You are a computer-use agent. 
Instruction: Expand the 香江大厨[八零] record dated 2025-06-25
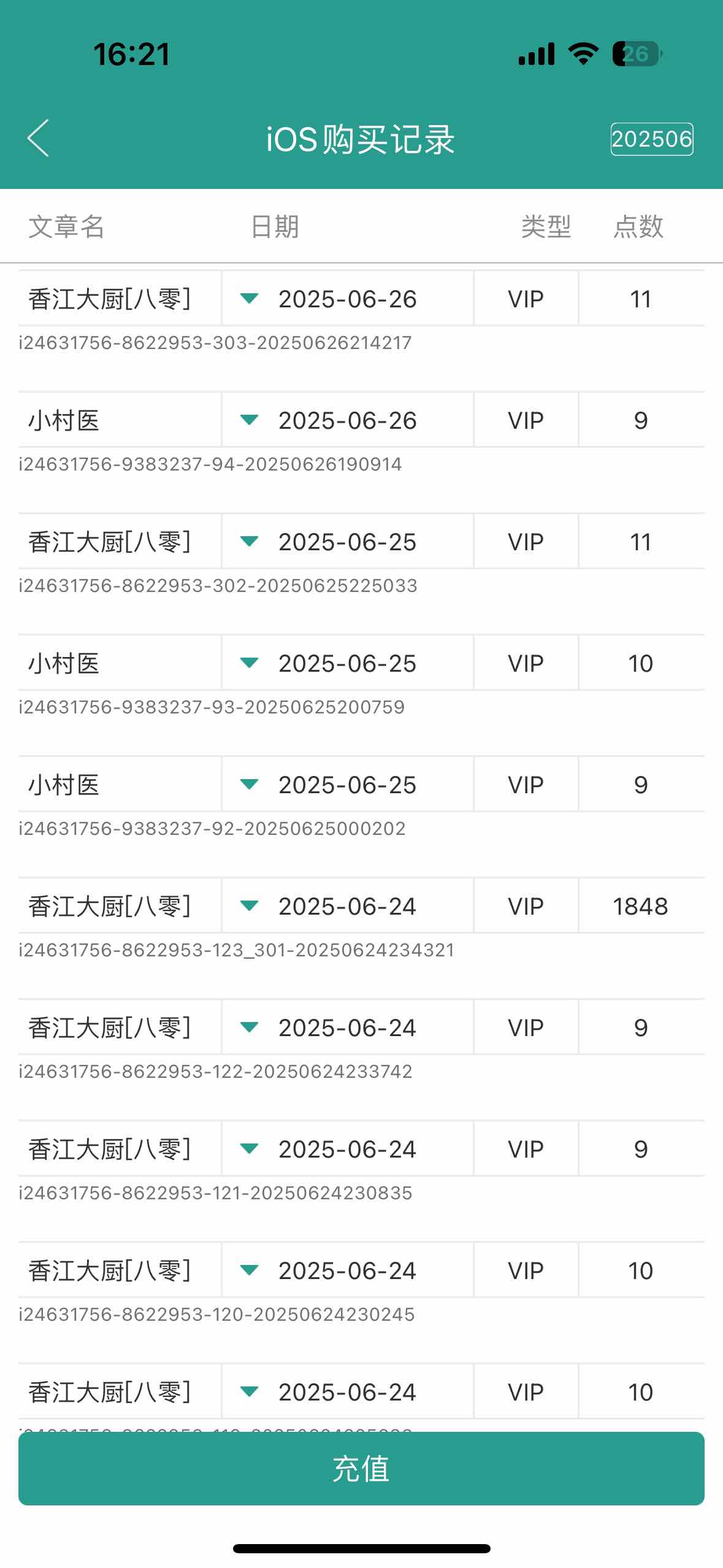coord(249,542)
